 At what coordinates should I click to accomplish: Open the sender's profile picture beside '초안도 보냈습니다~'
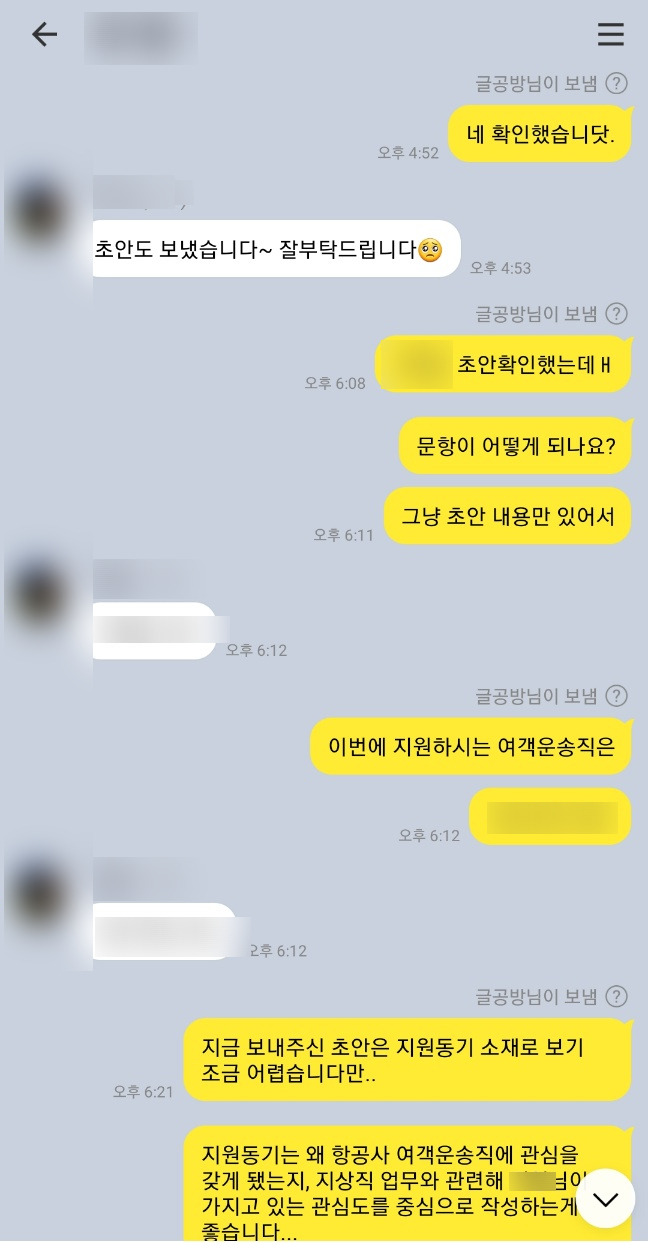(42, 214)
